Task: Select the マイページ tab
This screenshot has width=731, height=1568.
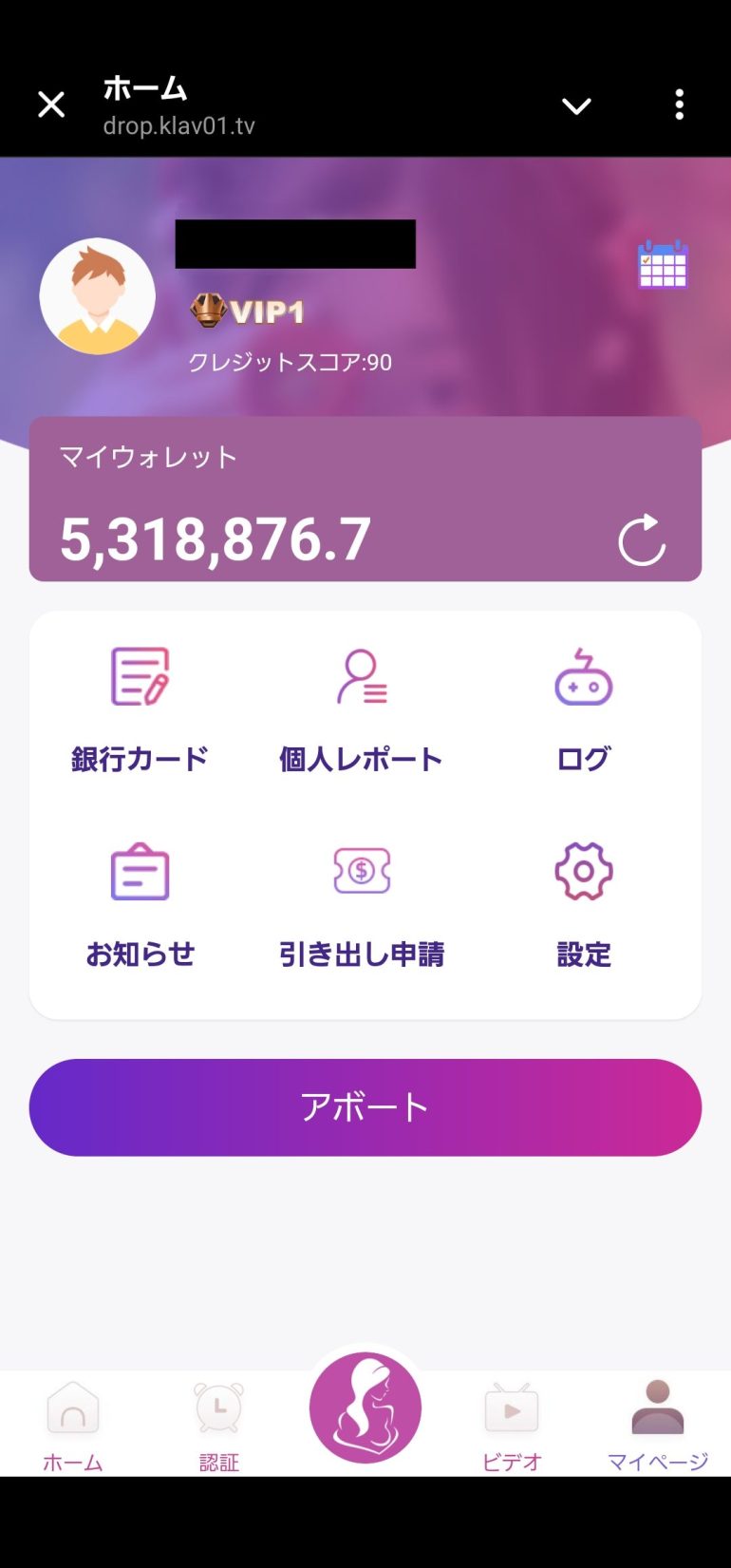Action: (x=657, y=1426)
